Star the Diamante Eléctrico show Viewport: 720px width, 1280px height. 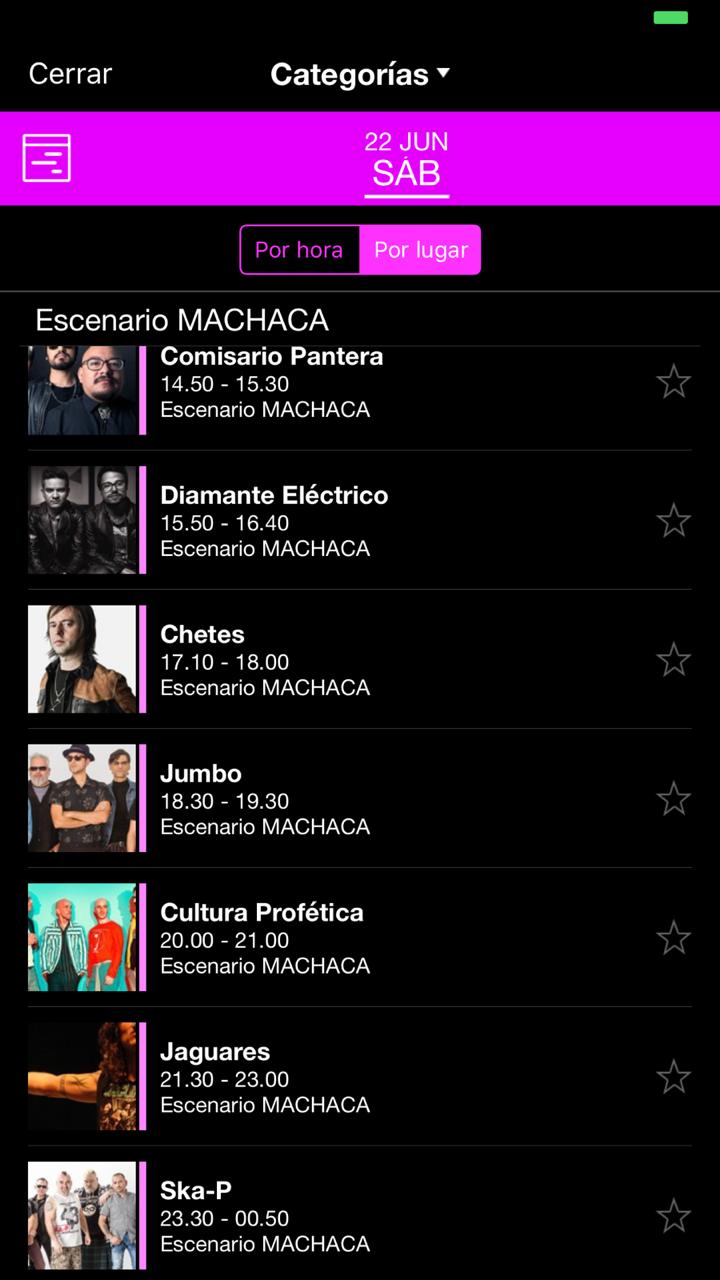(x=673, y=521)
